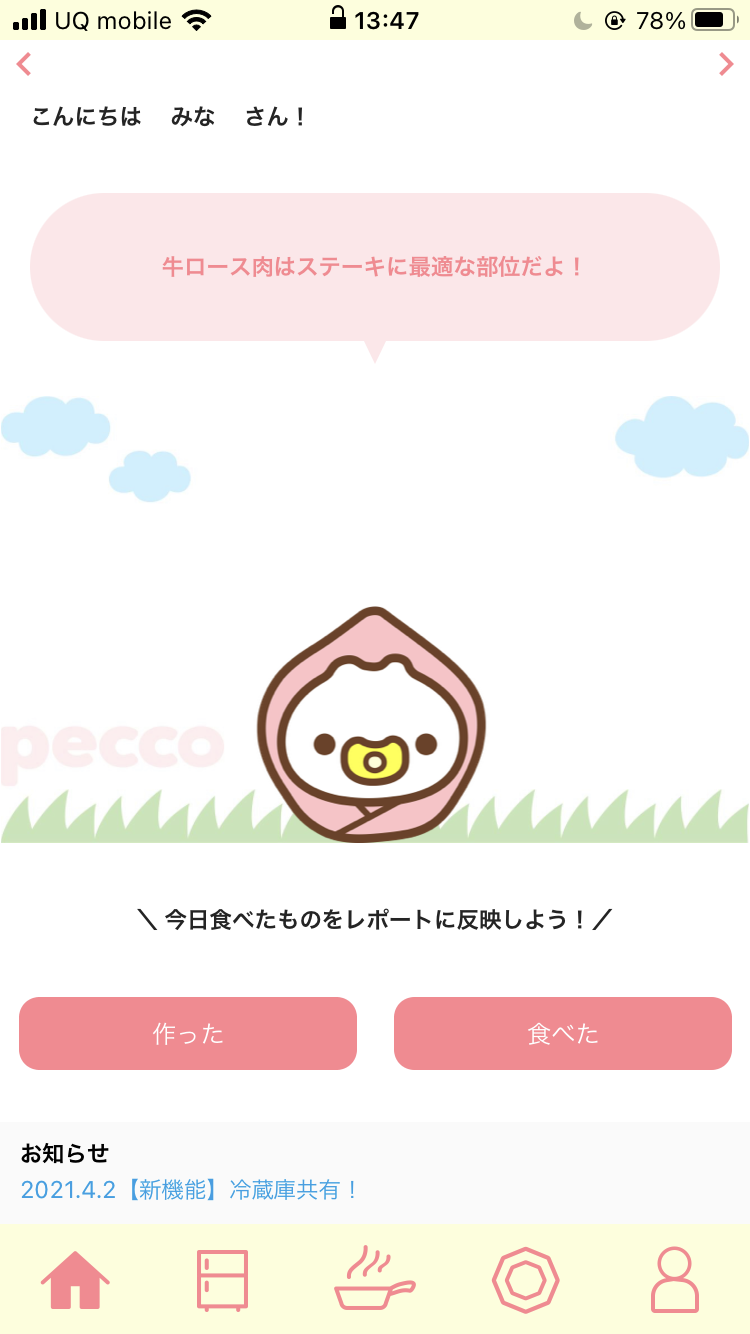This screenshot has width=750, height=1334.
Task: Open the plate report tab
Action: 525,1279
